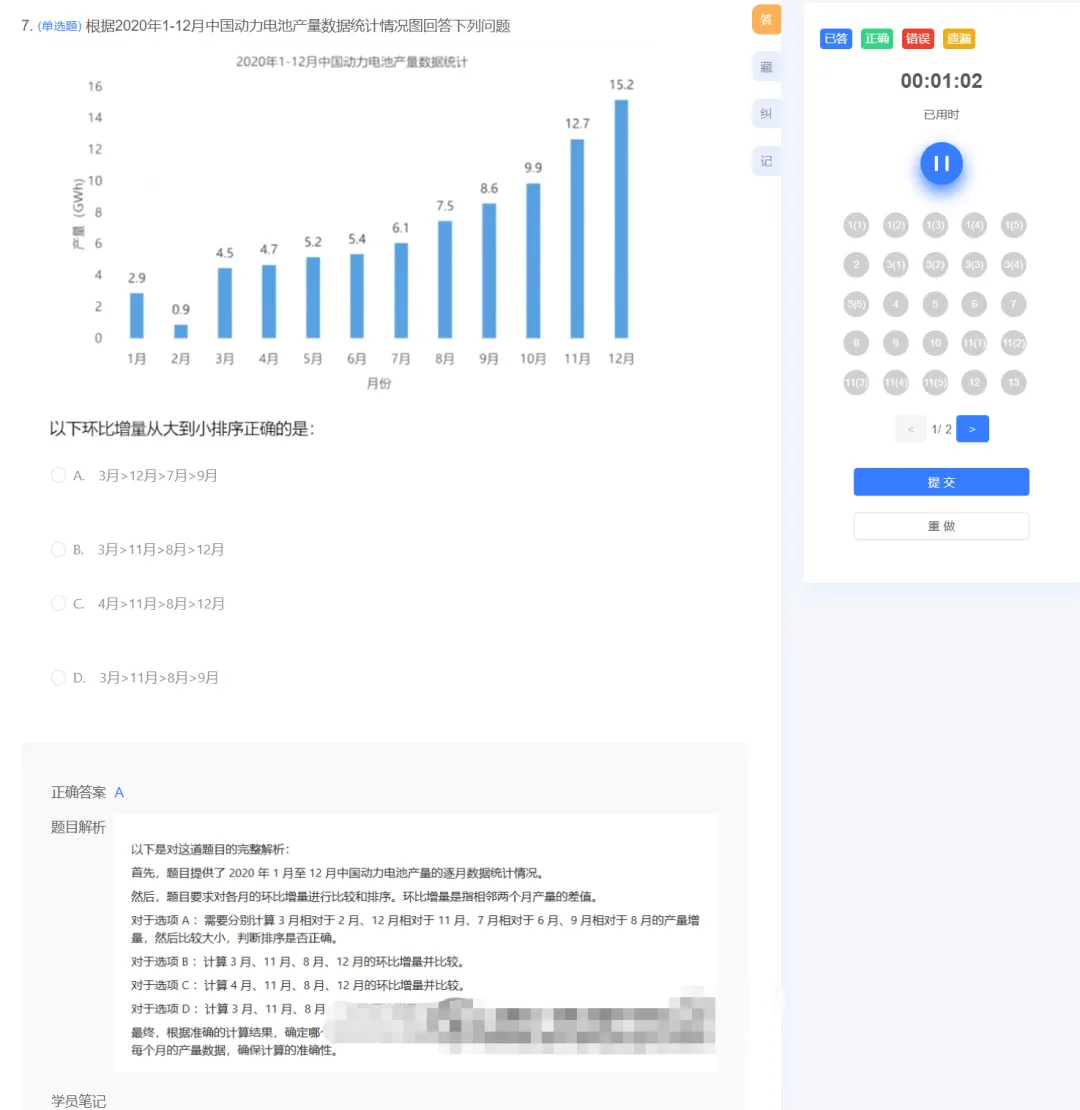Open the 纠 error correction tab
This screenshot has width=1080, height=1110.
(x=766, y=113)
